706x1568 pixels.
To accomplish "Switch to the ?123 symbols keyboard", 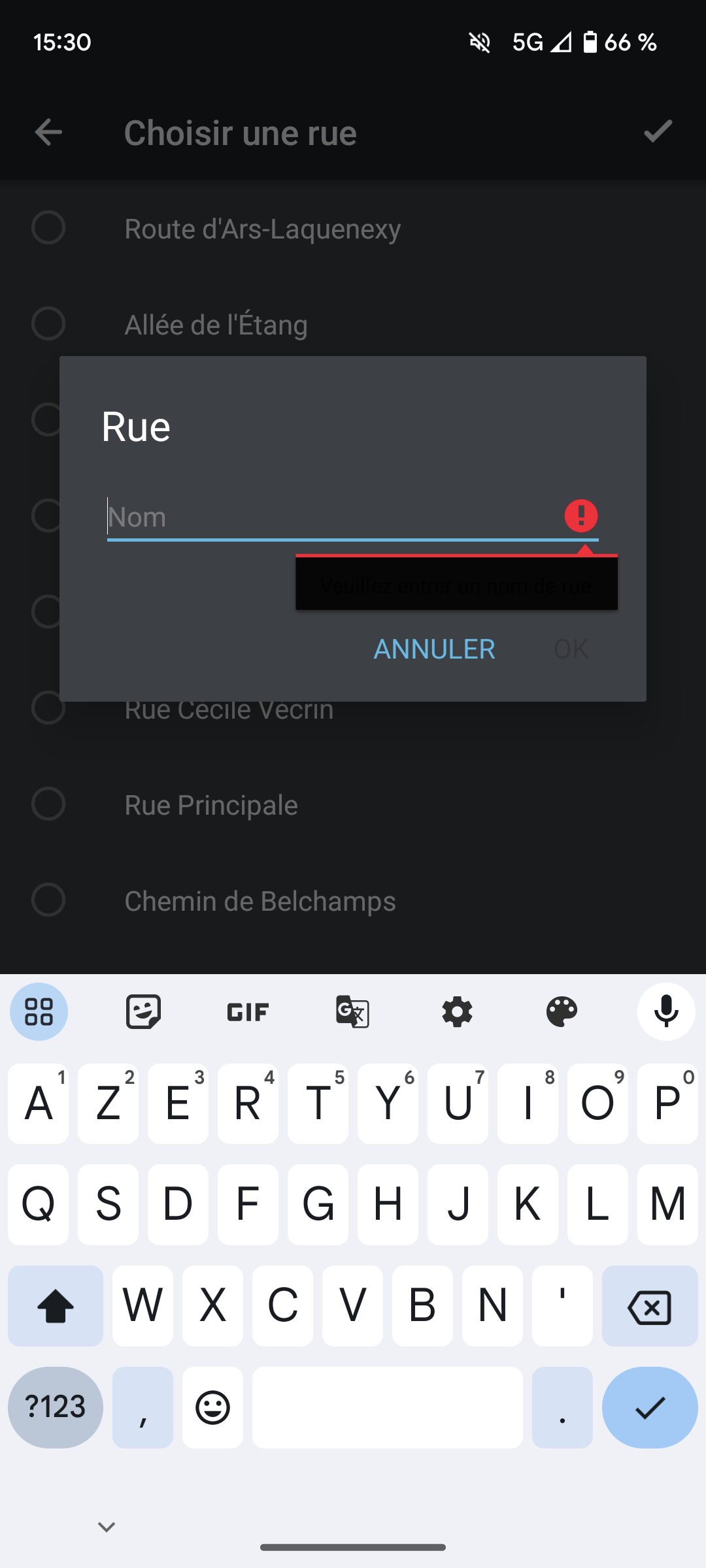I will tap(56, 1407).
